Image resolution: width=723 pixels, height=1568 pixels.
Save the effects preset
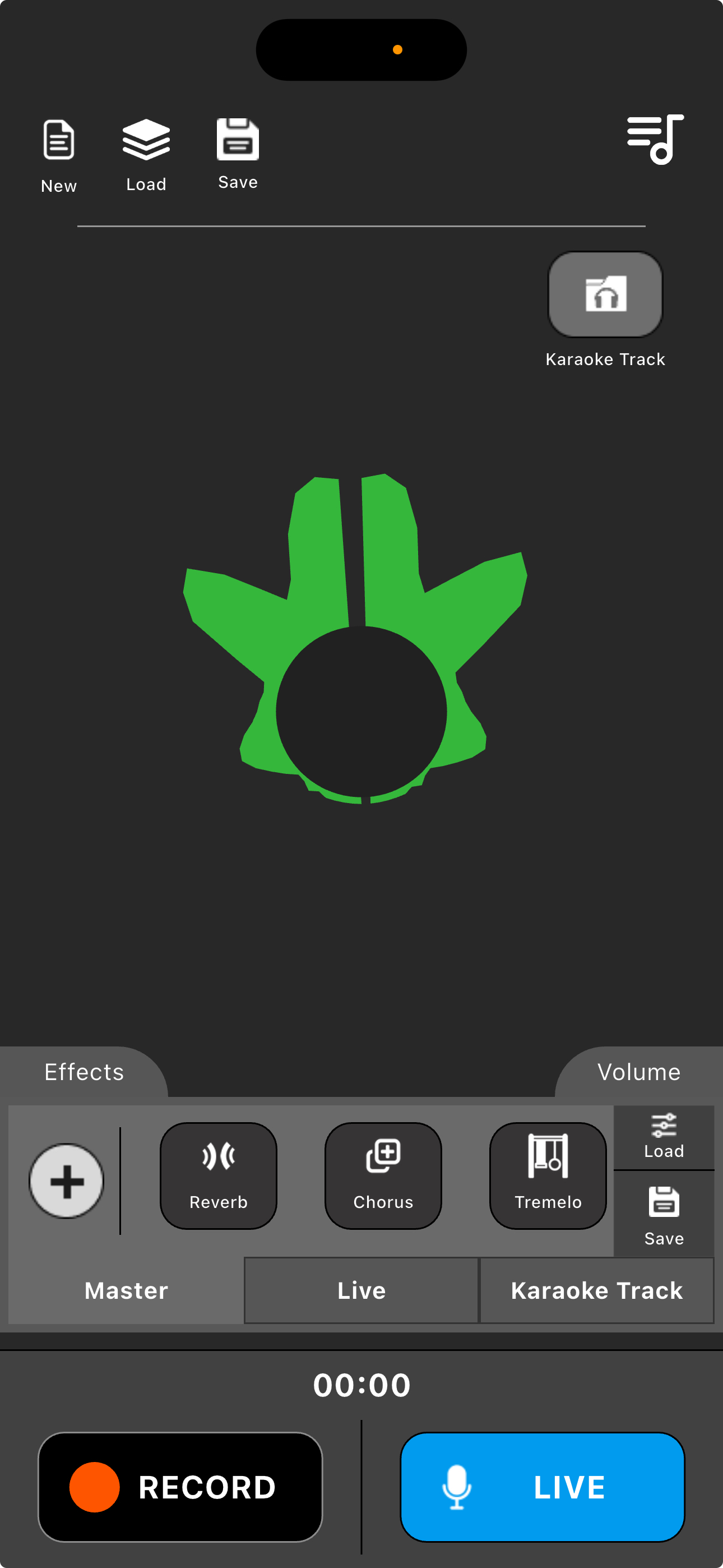pos(664,1214)
